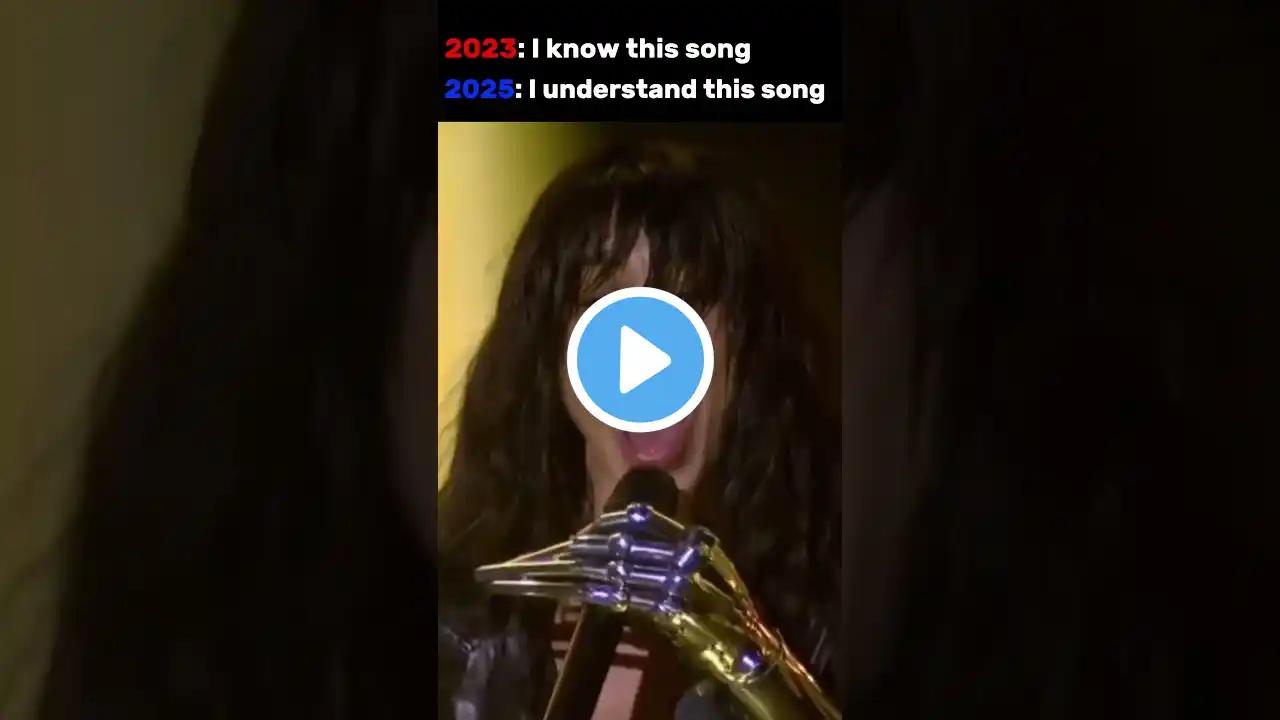
Task: Play the video with the blue play button
Action: pos(640,360)
